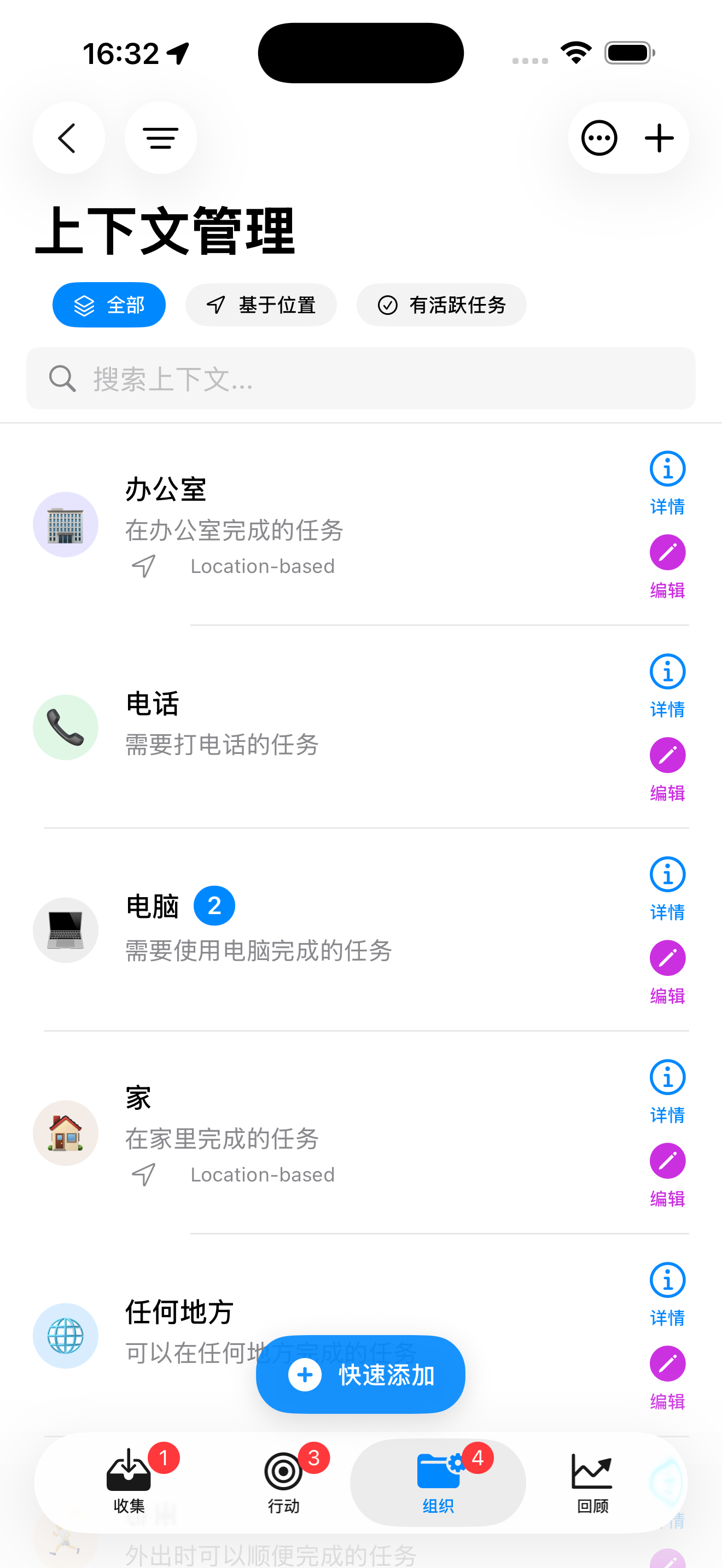This screenshot has width=722, height=1568.
Task: Click the more options ellipsis icon
Action: 599,138
